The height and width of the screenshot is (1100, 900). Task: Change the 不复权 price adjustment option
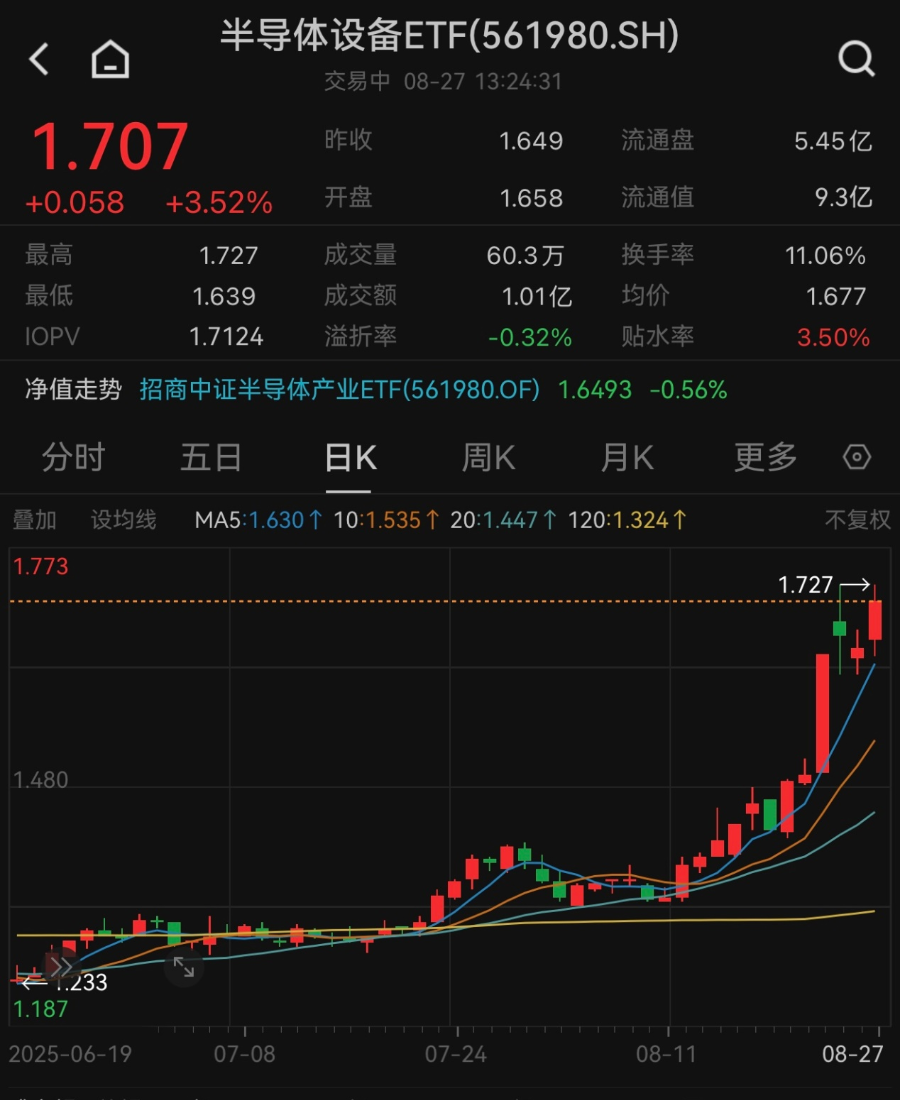pyautogui.click(x=857, y=520)
